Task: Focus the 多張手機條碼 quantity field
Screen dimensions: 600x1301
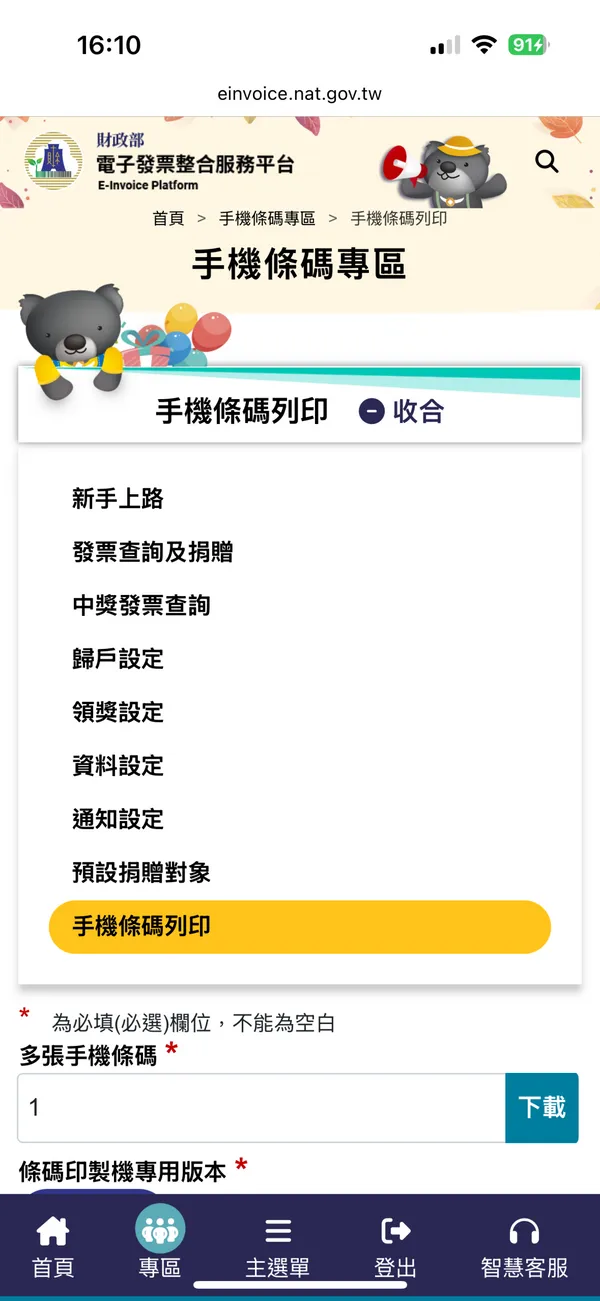Action: [262, 1108]
